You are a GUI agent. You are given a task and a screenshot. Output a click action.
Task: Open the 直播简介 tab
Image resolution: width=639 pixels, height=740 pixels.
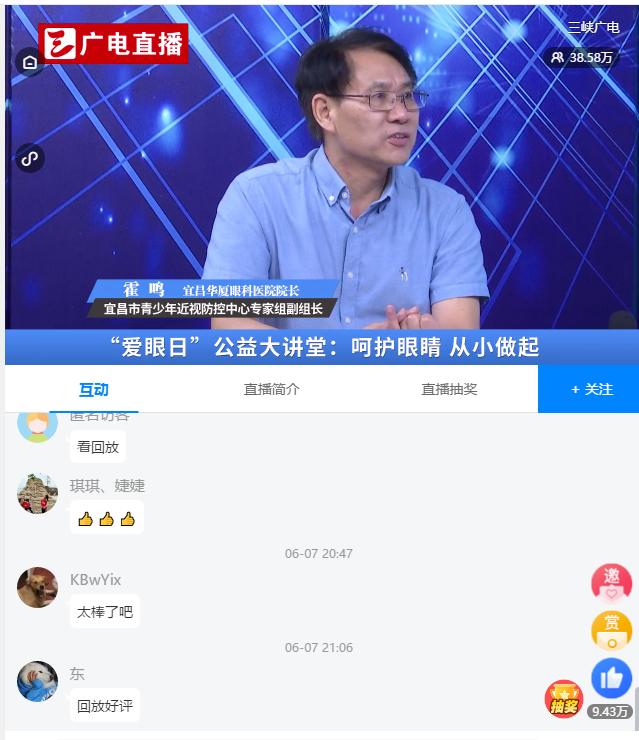click(x=271, y=389)
